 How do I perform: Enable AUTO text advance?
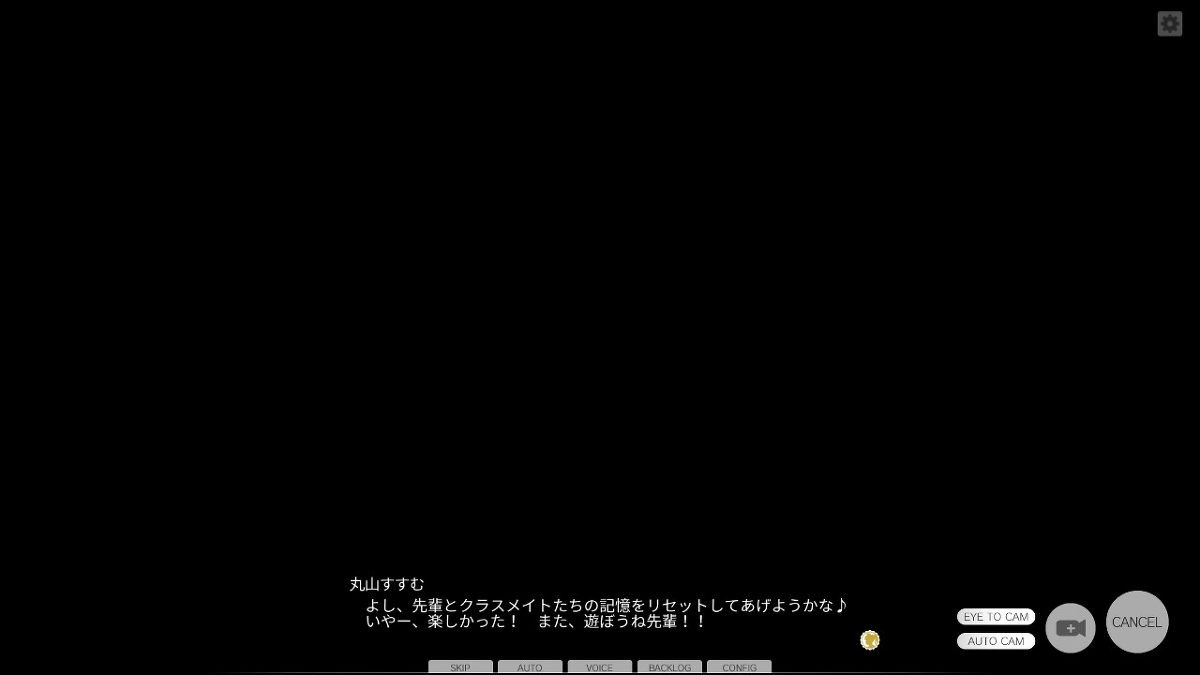point(530,667)
